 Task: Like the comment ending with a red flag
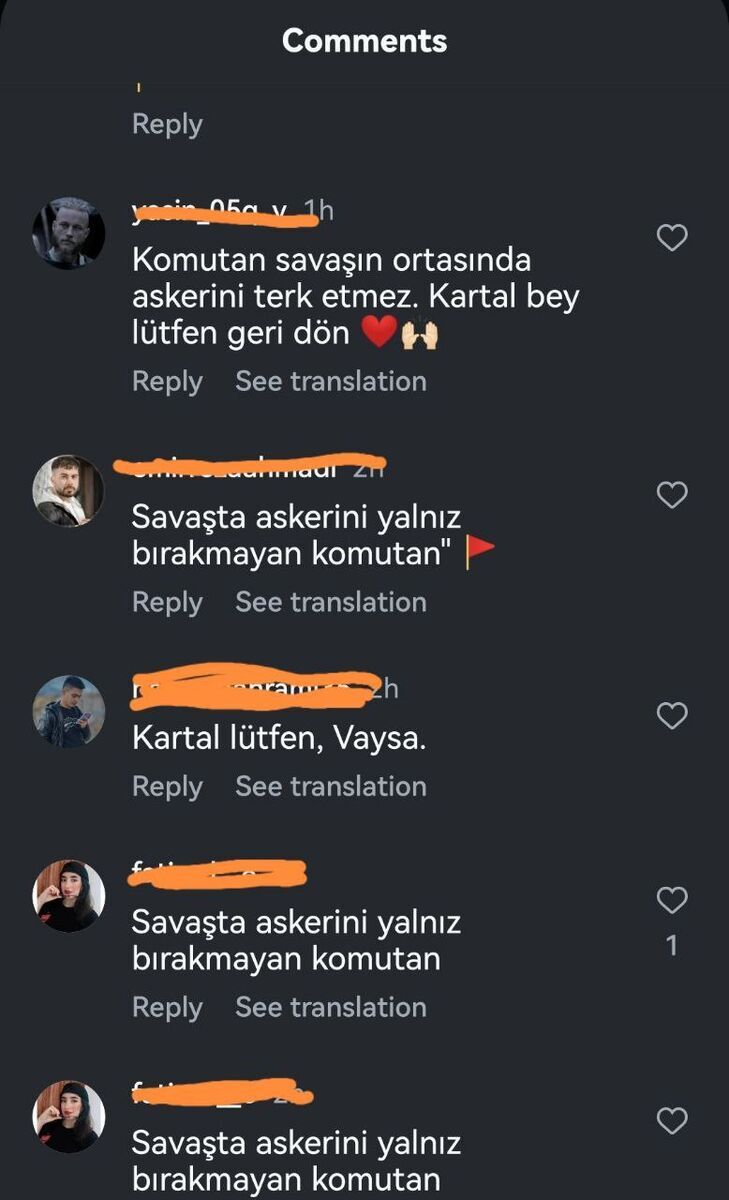coord(671,494)
